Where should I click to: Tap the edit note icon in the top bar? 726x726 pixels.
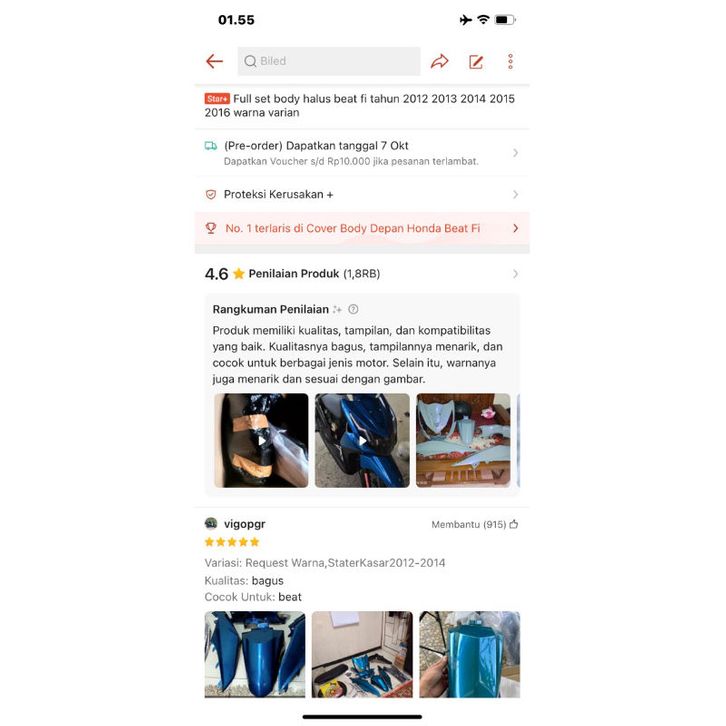476,61
